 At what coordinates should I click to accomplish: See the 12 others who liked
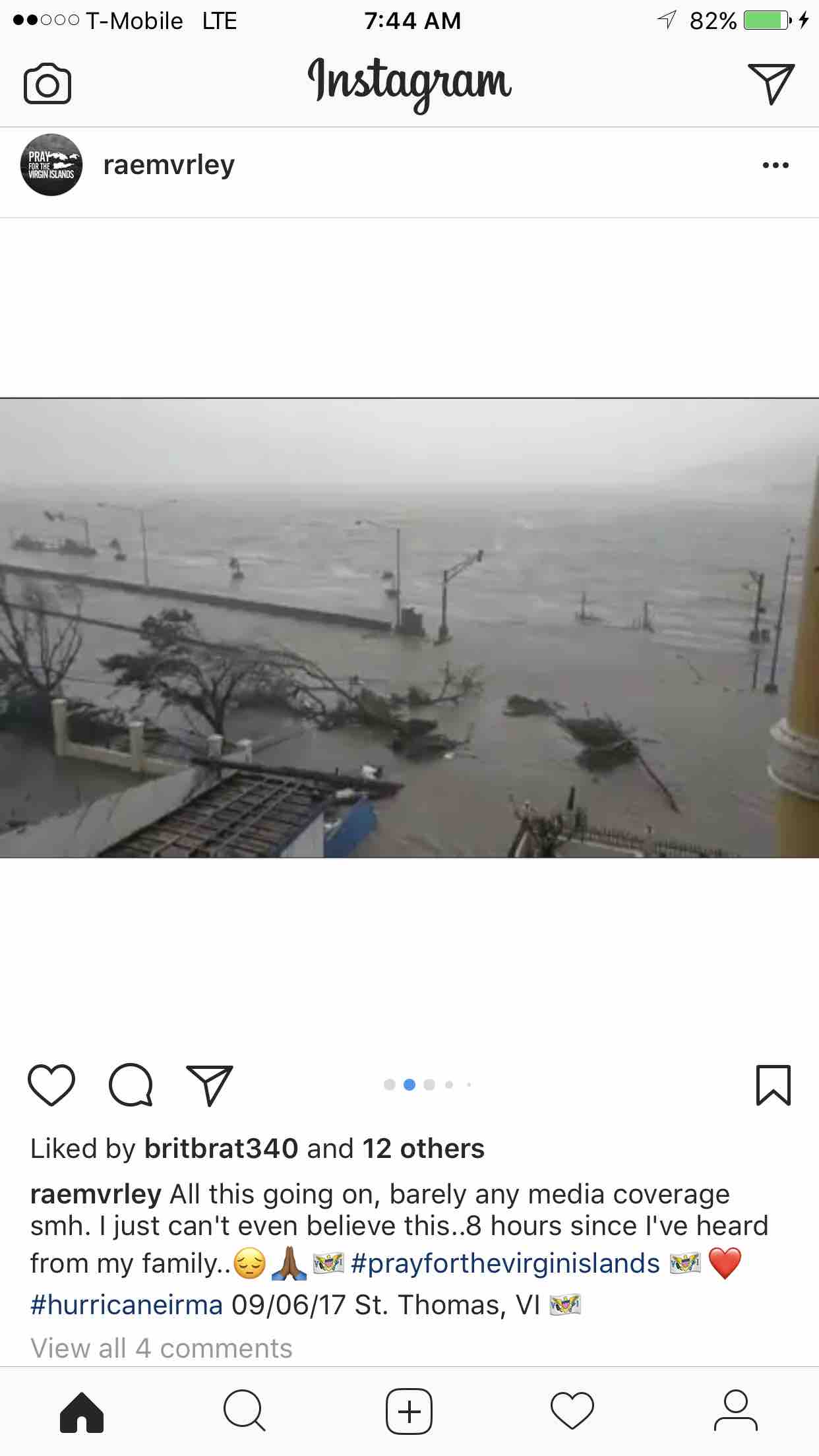(423, 1149)
